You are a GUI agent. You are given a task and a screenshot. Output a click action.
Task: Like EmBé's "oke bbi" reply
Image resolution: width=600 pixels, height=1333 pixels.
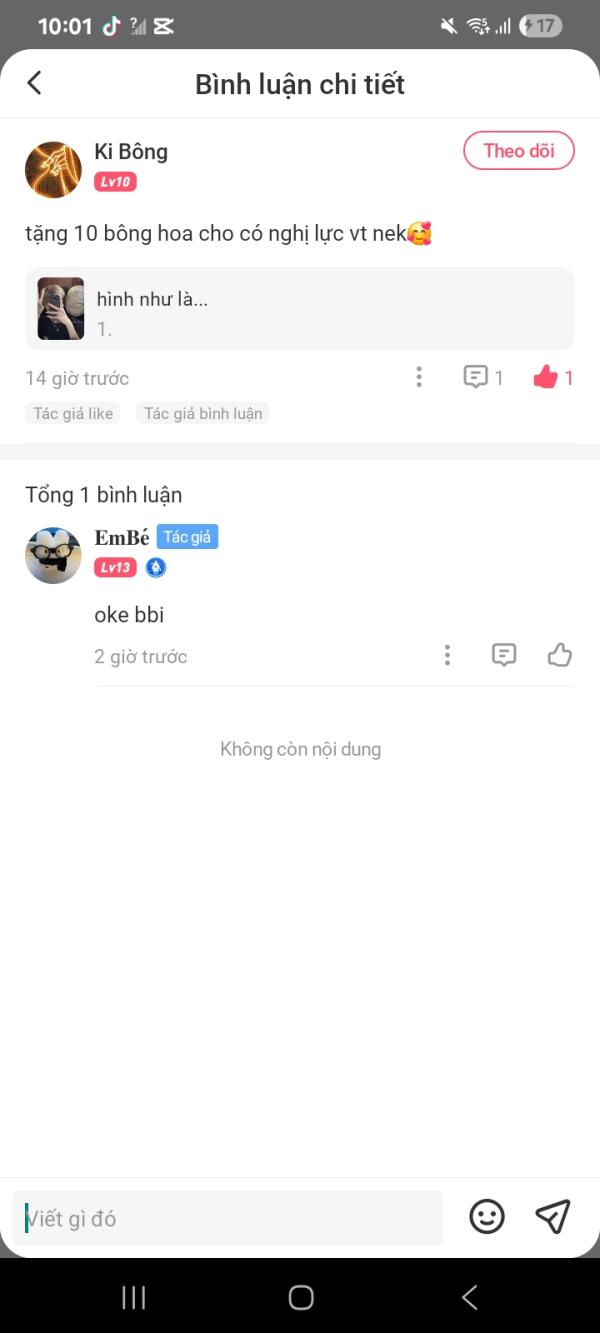[x=560, y=655]
